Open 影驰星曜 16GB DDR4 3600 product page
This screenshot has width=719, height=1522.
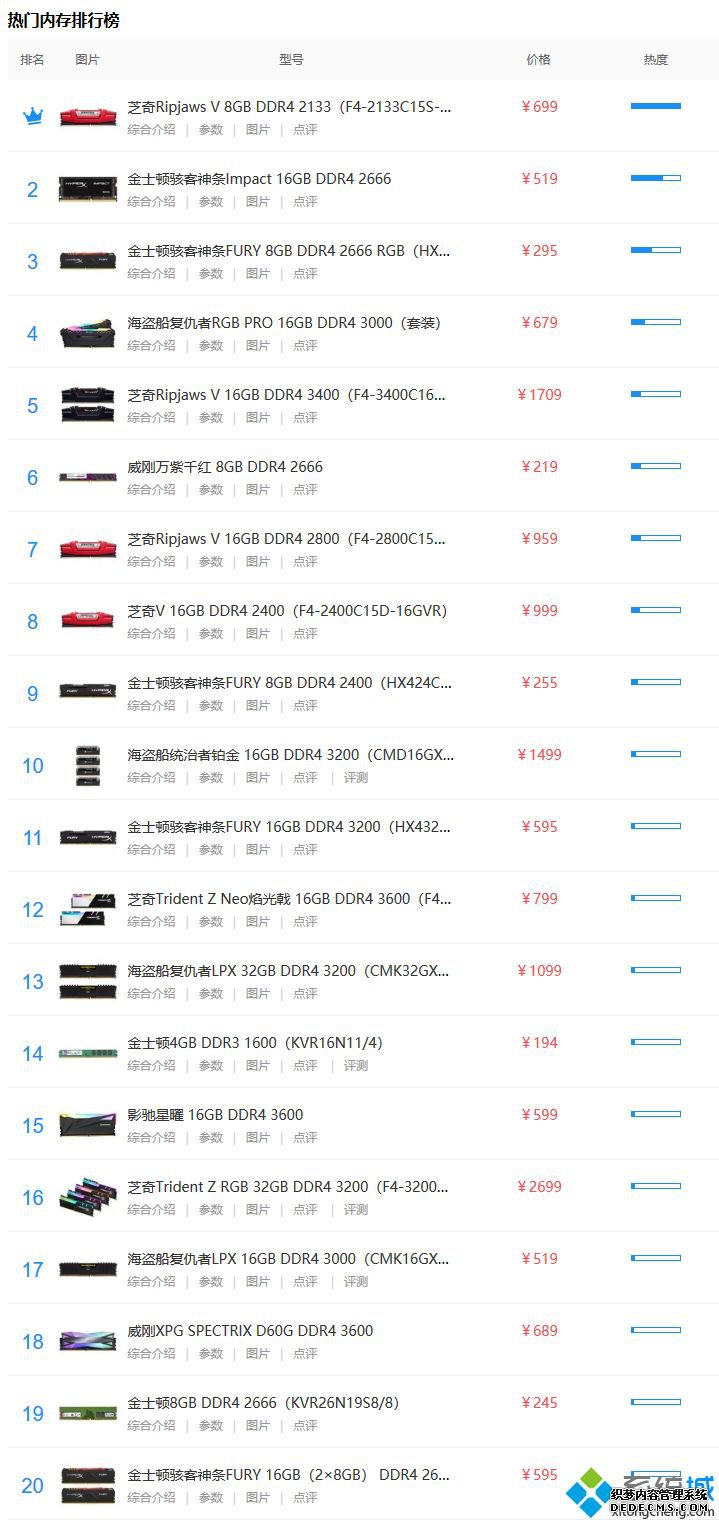pyautogui.click(x=215, y=1115)
